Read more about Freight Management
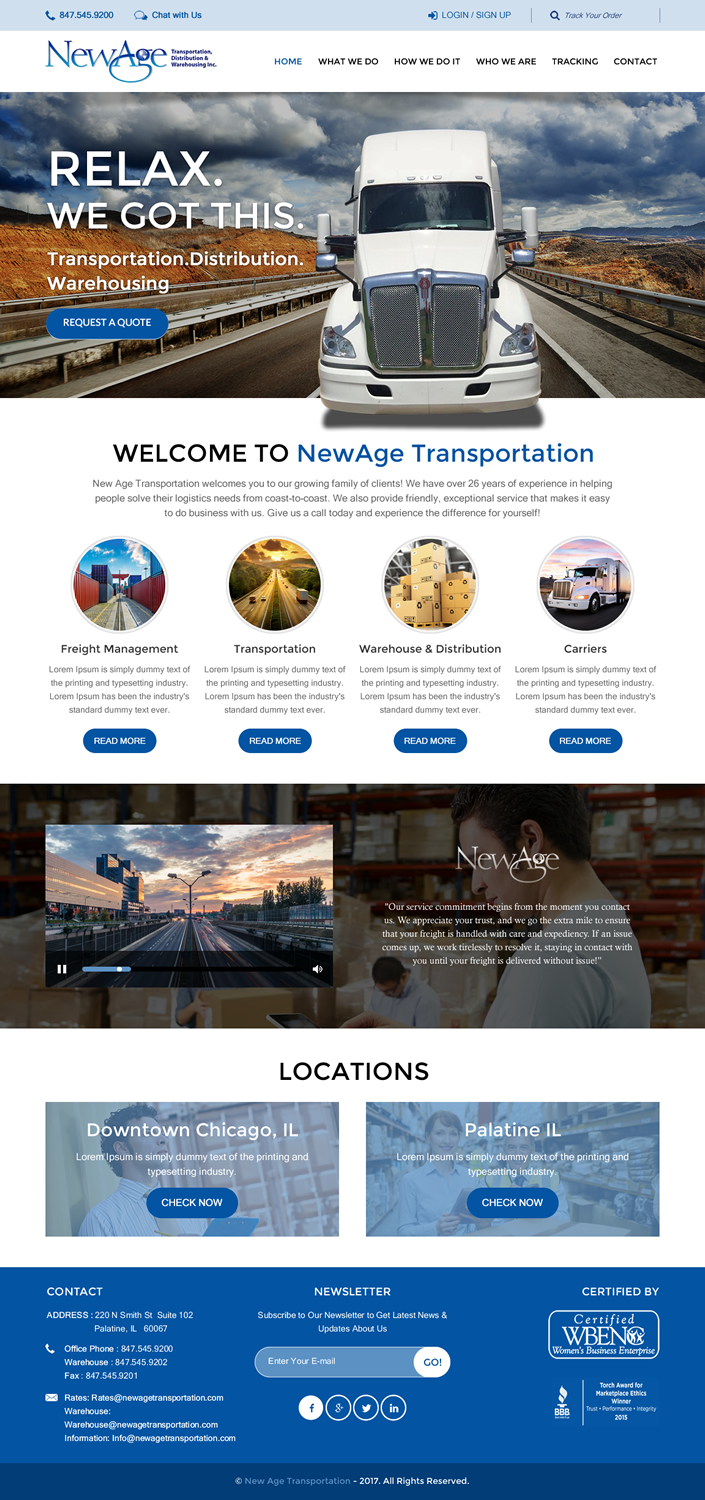 pyautogui.click(x=119, y=741)
